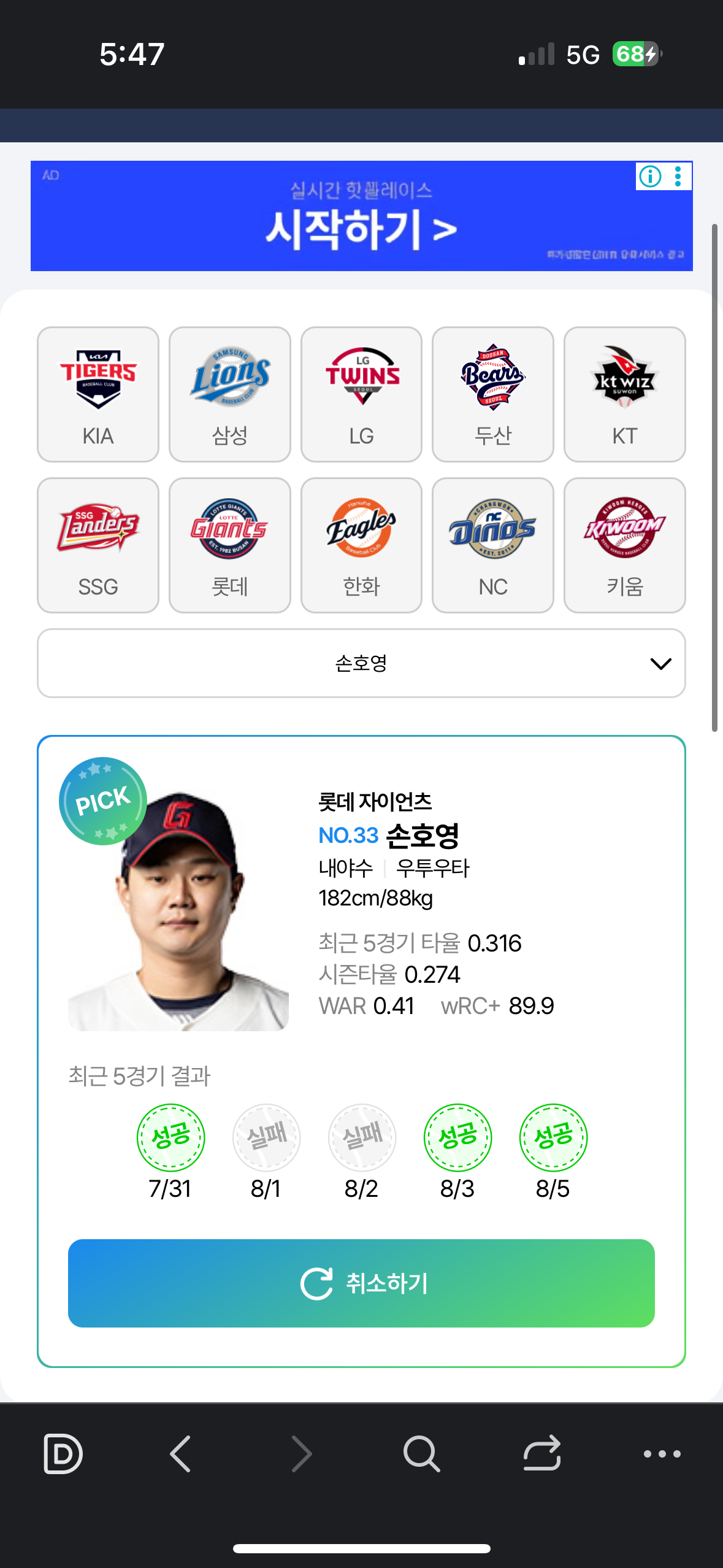Go back to the previous page
Image resolution: width=723 pixels, height=1568 pixels.
point(180,1453)
